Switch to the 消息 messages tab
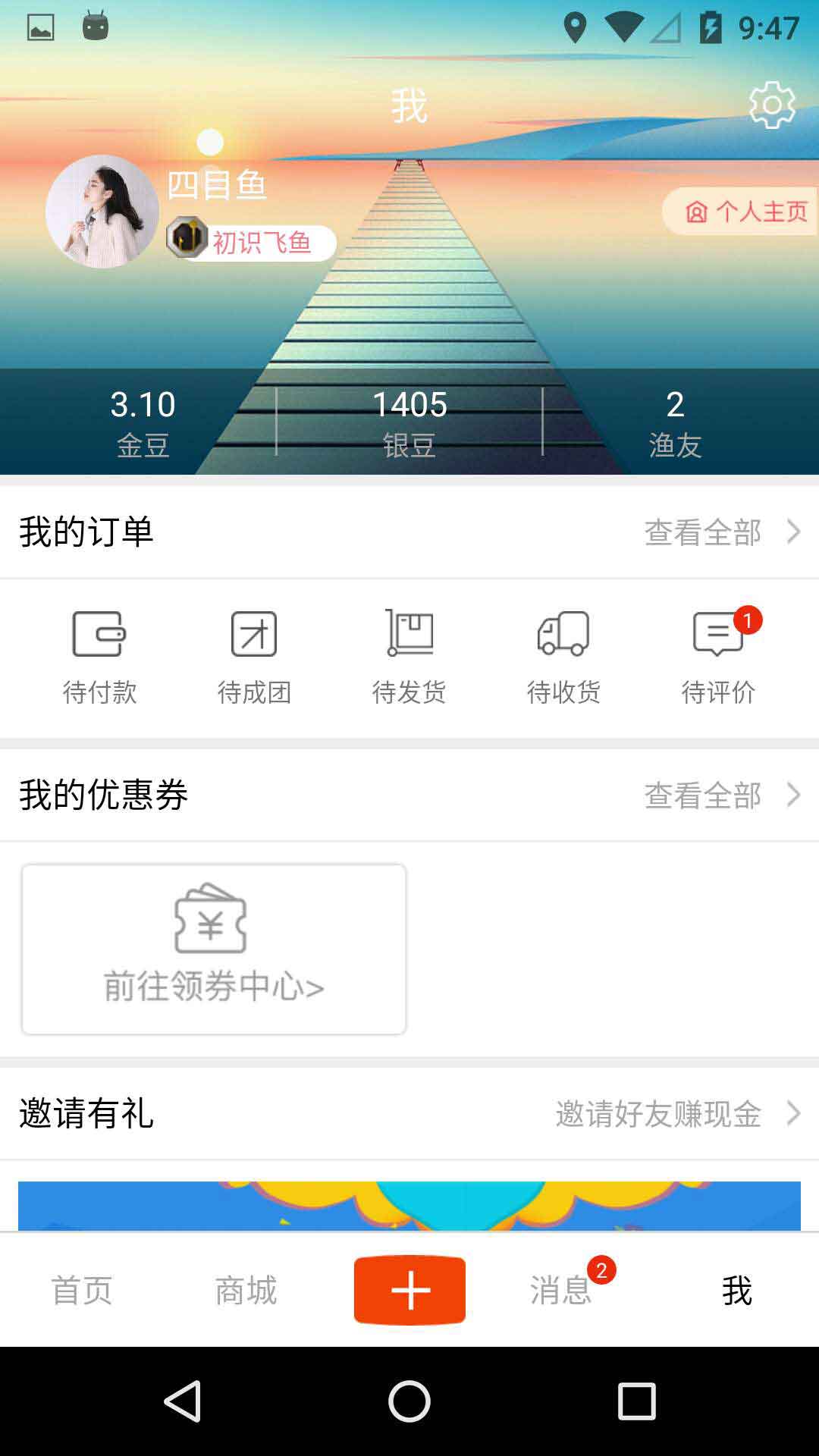819x1456 pixels. click(x=561, y=1290)
